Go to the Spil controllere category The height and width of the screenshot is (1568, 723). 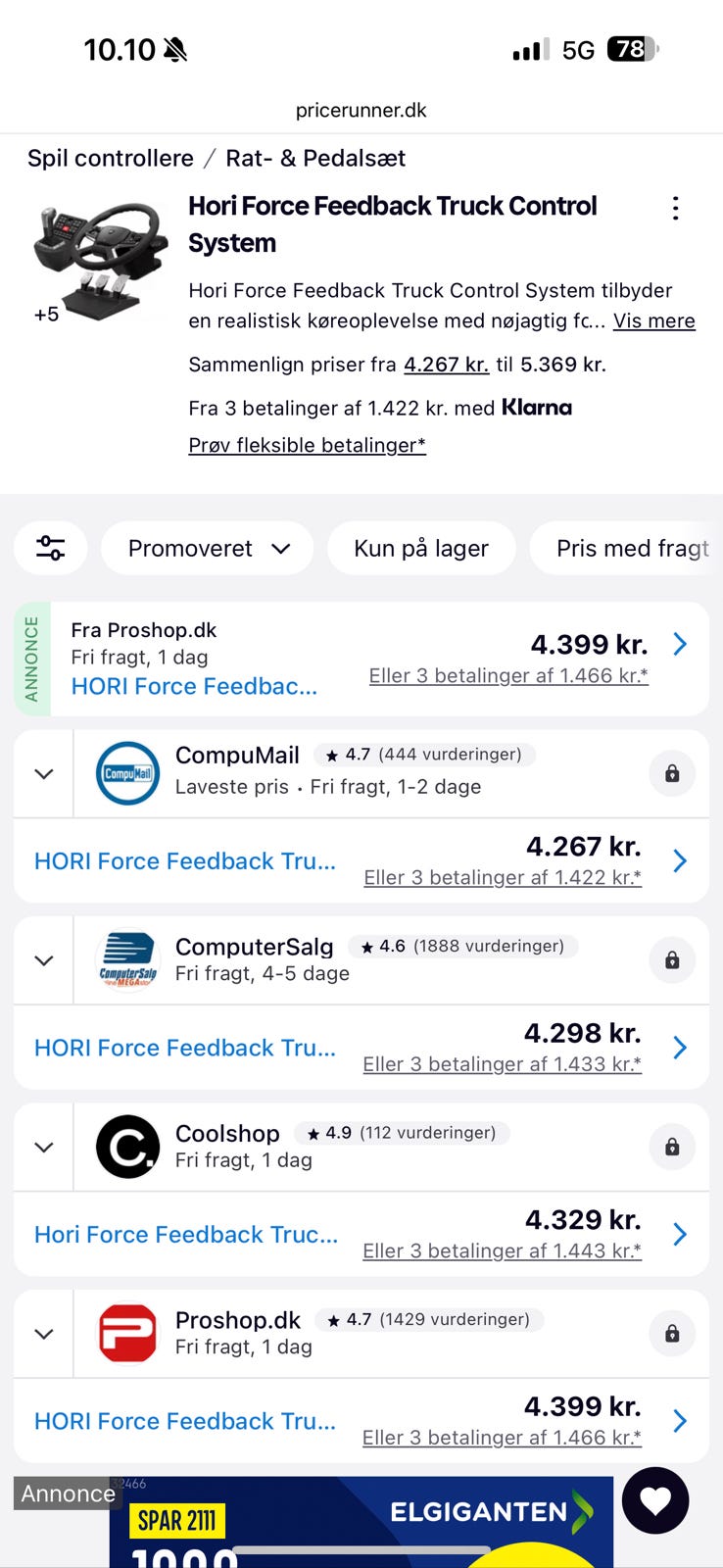[111, 158]
